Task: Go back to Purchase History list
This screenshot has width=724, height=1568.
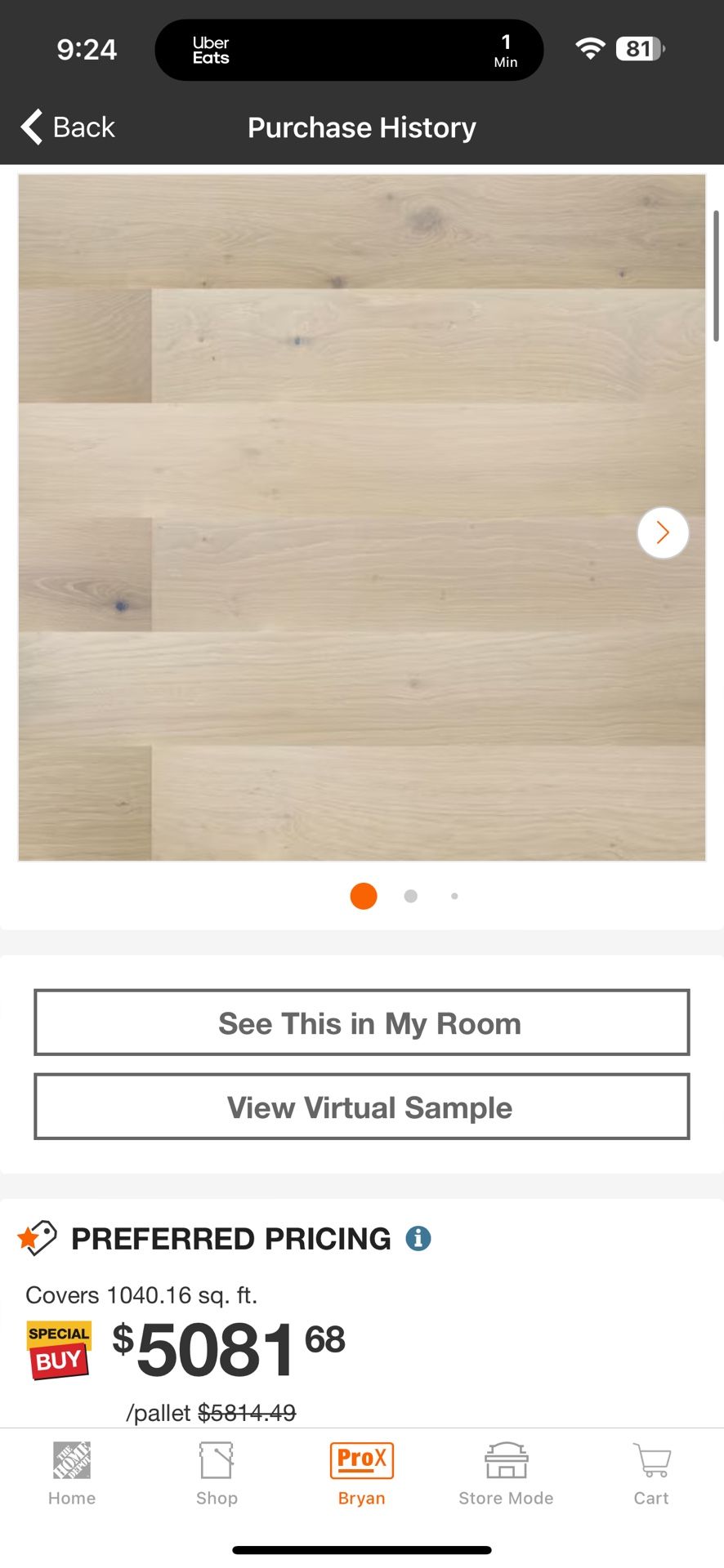Action: [x=68, y=127]
